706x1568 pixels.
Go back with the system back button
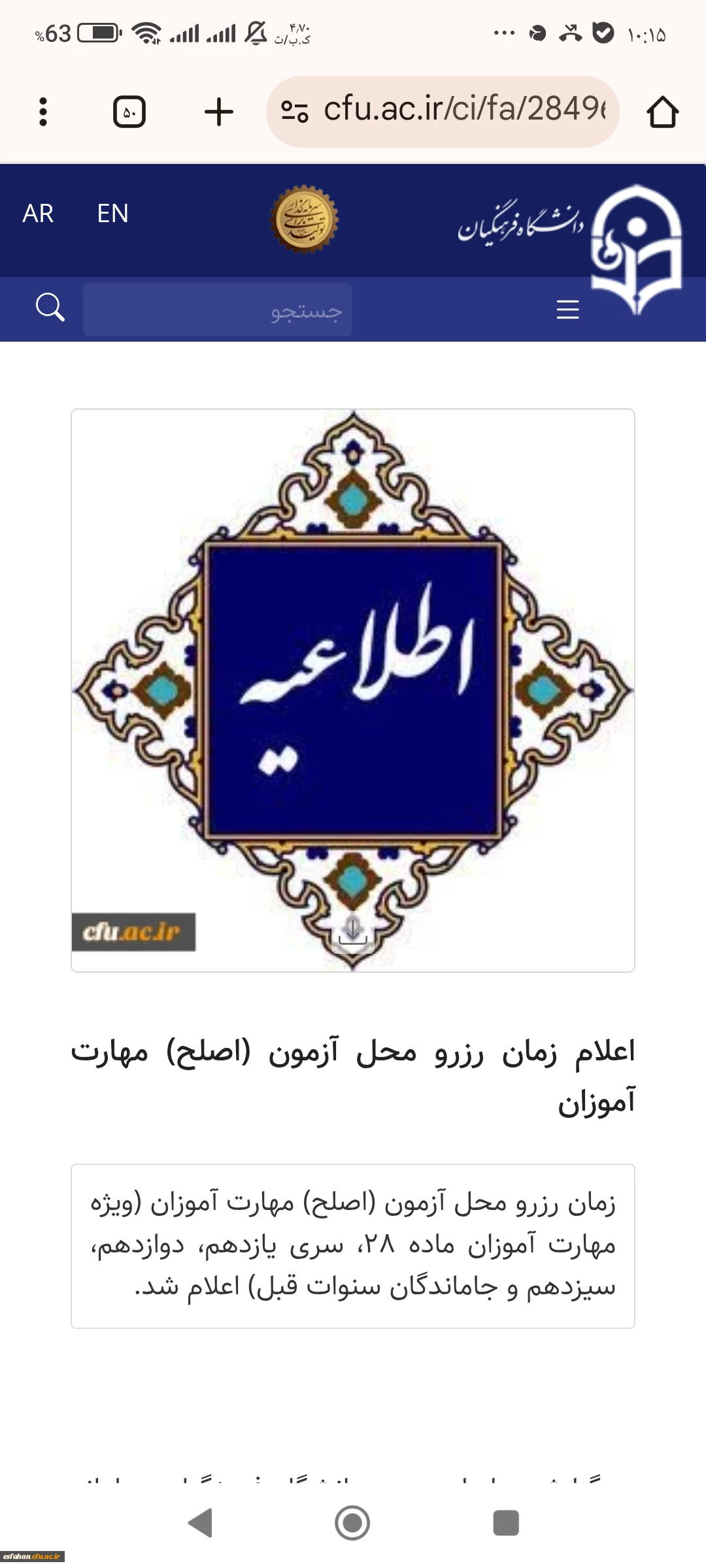(201, 1523)
